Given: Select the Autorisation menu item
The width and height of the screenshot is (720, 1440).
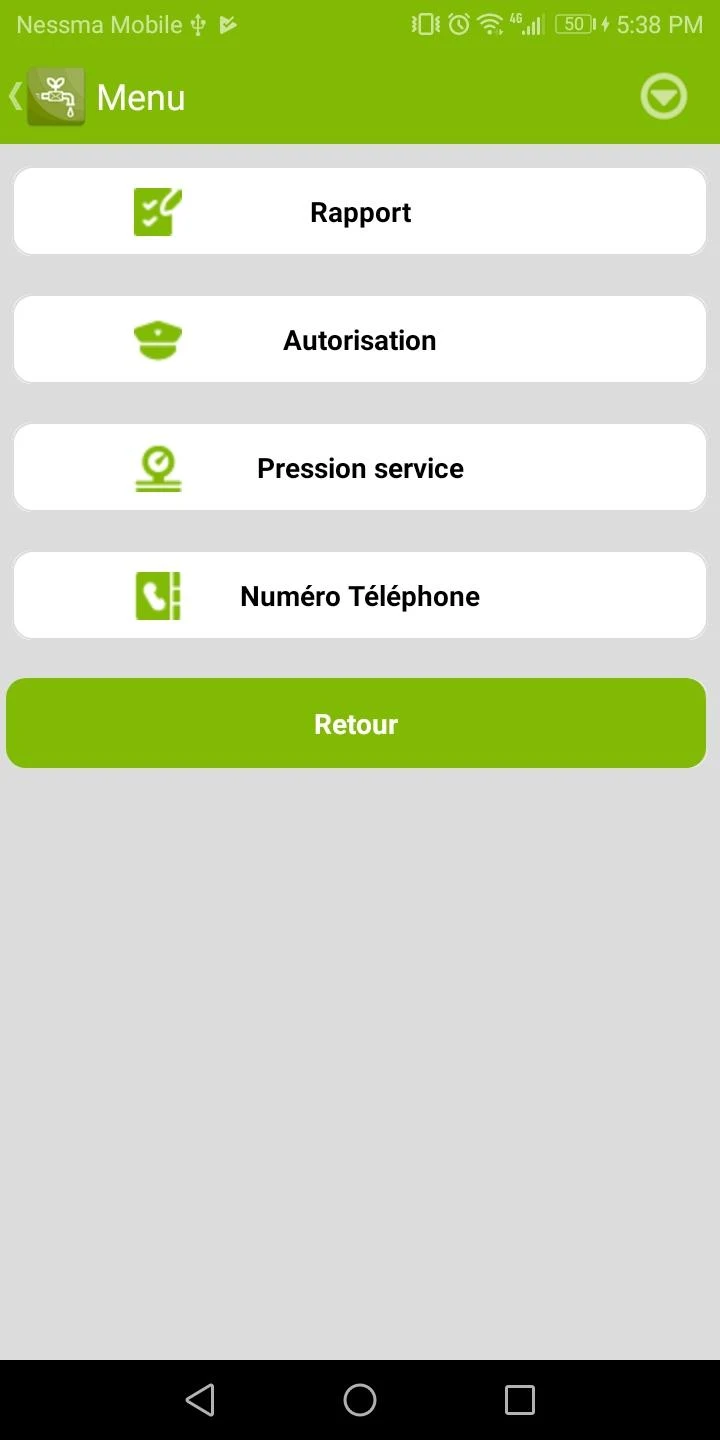Looking at the screenshot, I should point(360,340).
